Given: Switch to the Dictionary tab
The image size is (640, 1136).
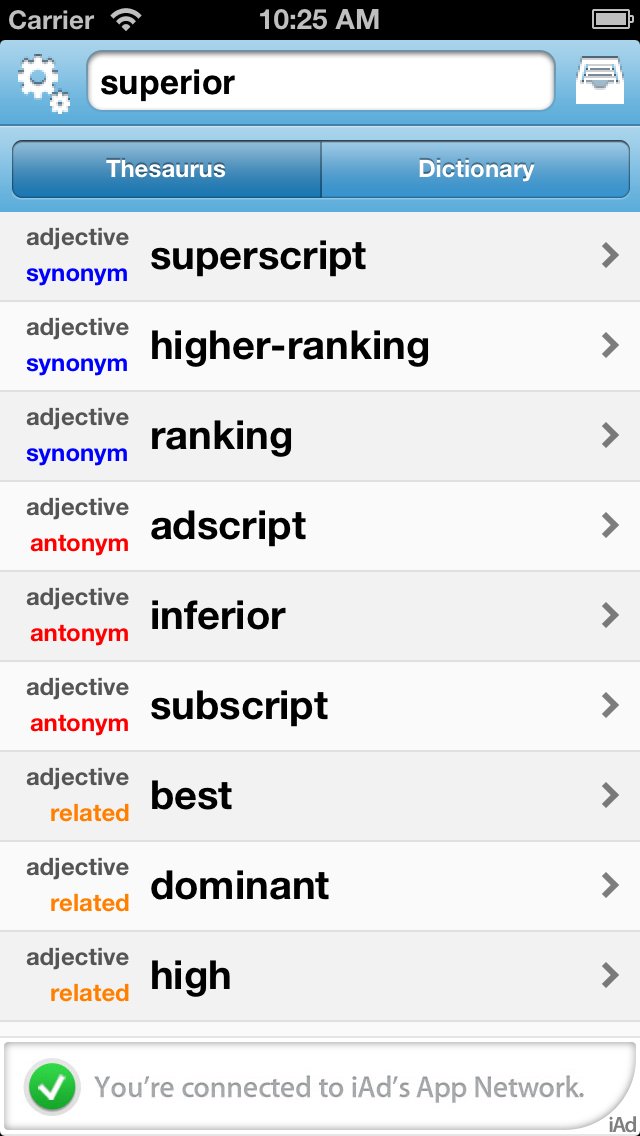Looking at the screenshot, I should click(475, 169).
